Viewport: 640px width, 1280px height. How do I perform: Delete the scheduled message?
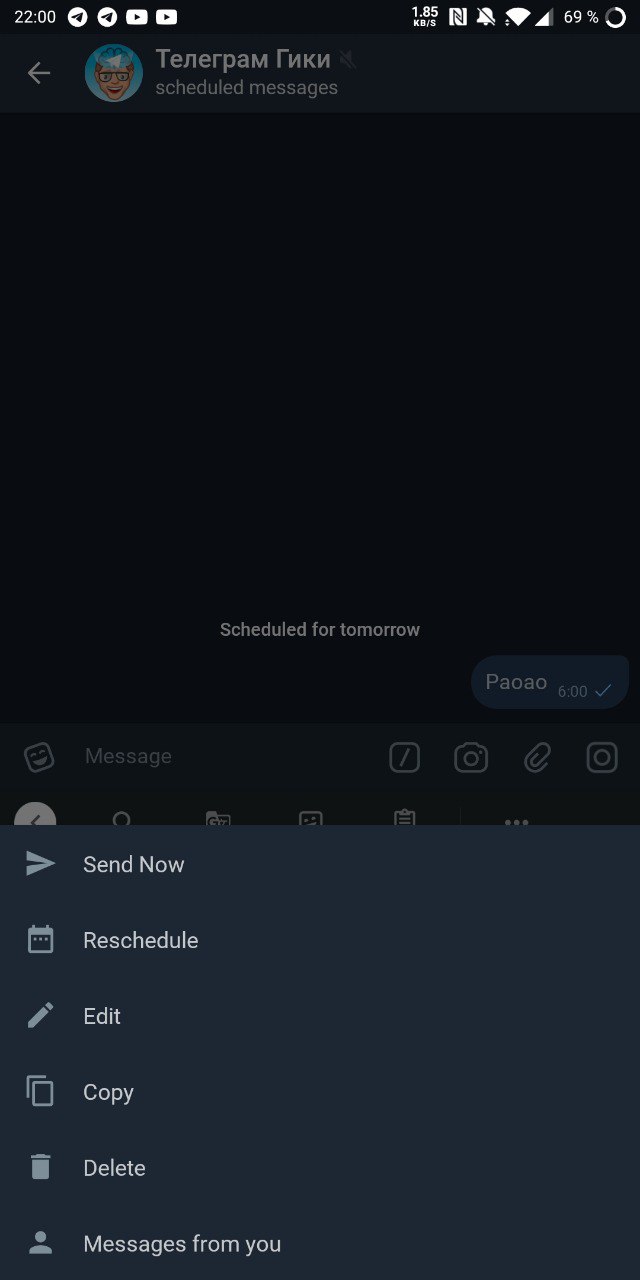click(114, 1168)
